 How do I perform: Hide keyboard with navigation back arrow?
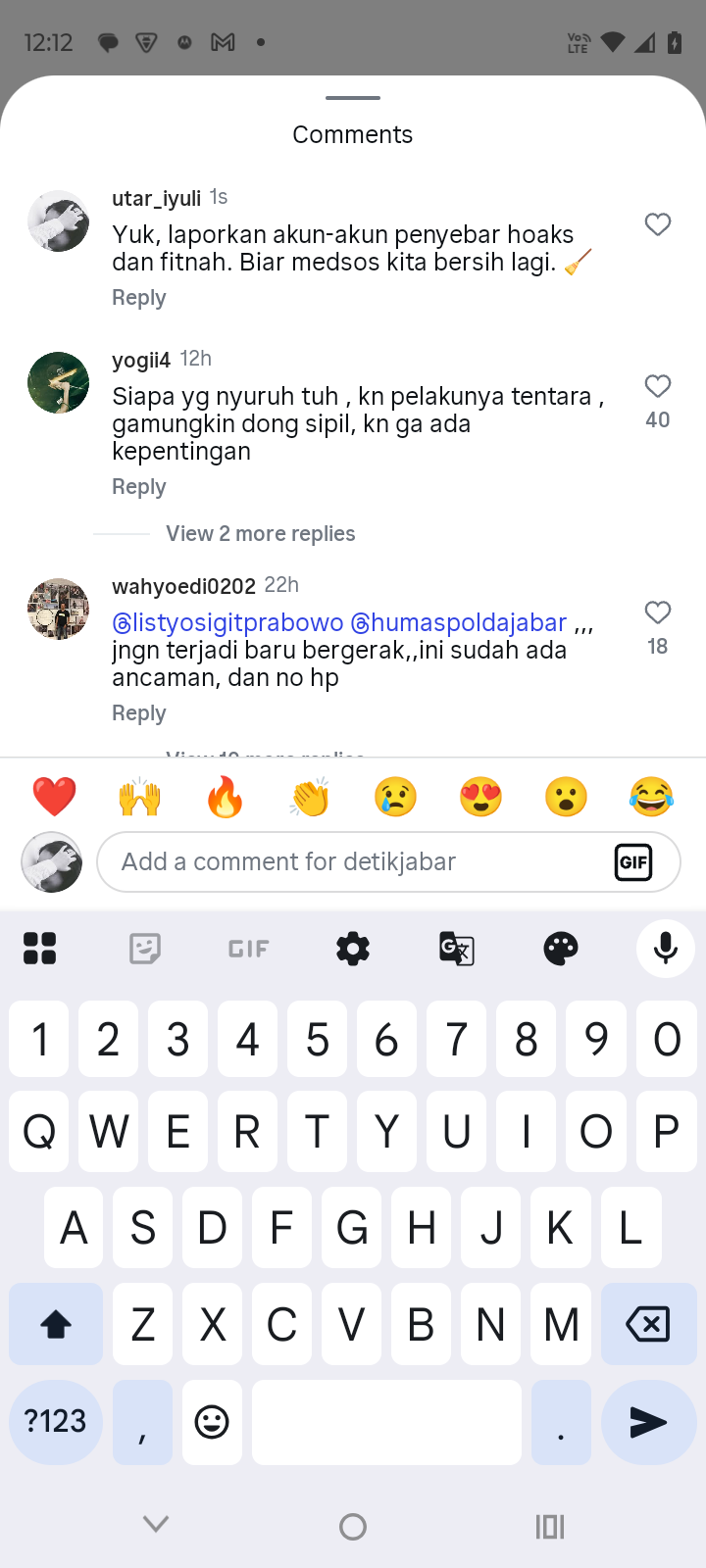pyautogui.click(x=156, y=1525)
